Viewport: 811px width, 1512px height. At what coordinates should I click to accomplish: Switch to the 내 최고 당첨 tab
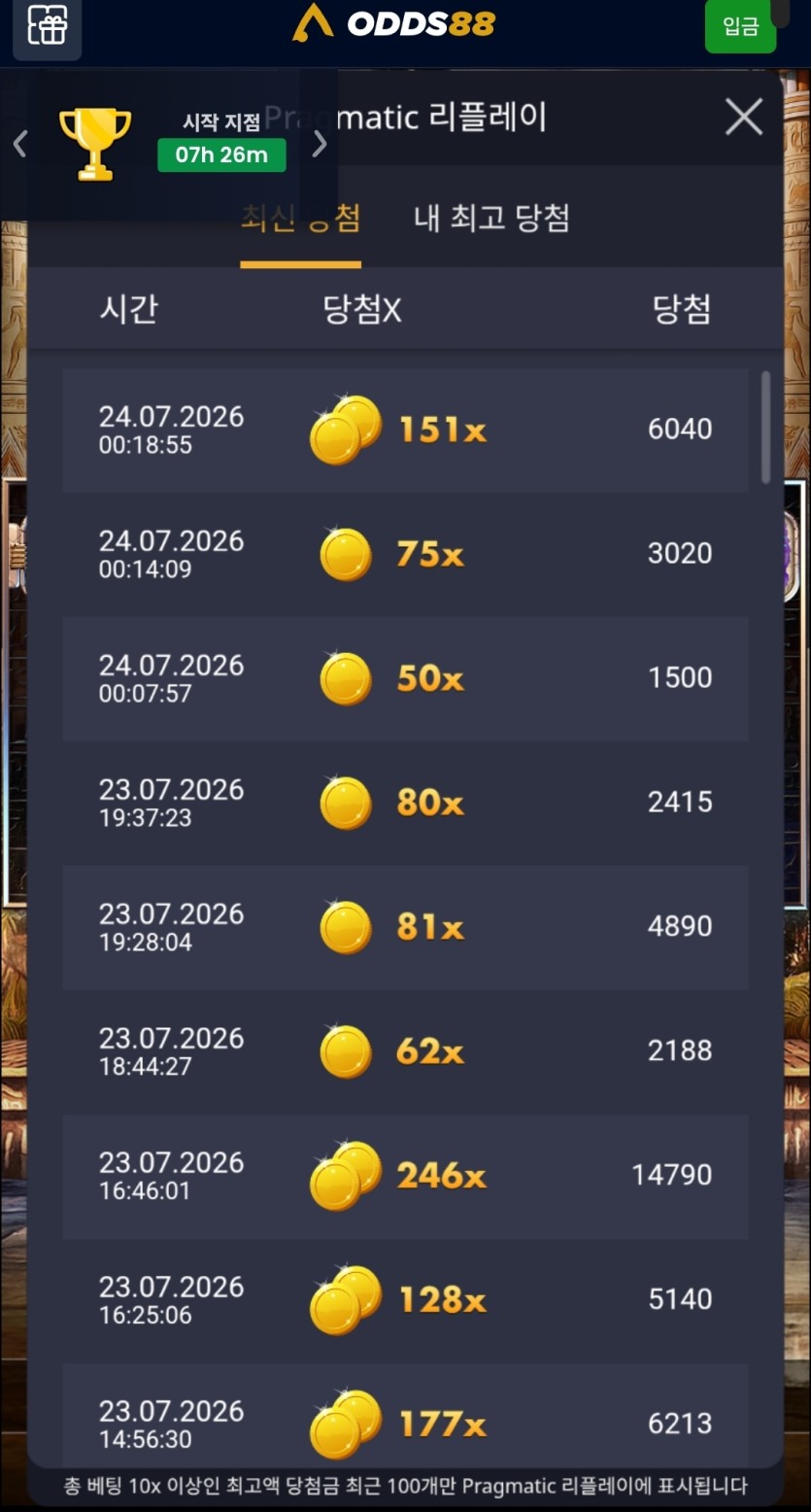pyautogui.click(x=491, y=218)
